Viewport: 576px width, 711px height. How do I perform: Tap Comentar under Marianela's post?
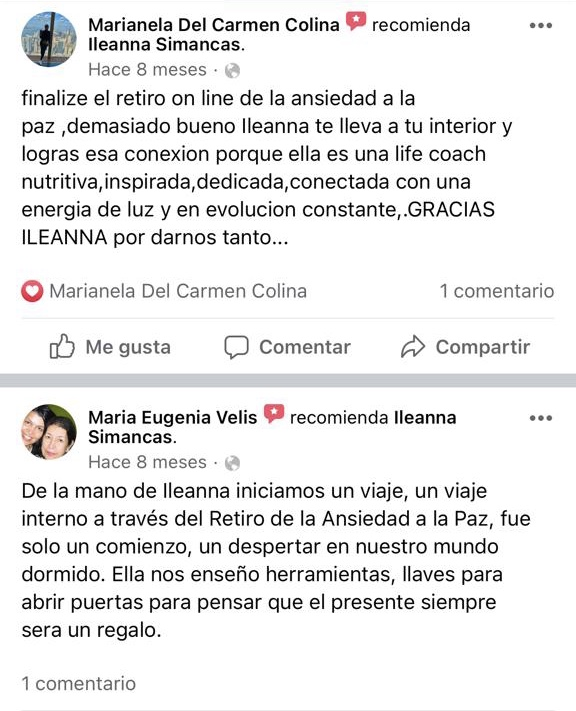pyautogui.click(x=287, y=347)
